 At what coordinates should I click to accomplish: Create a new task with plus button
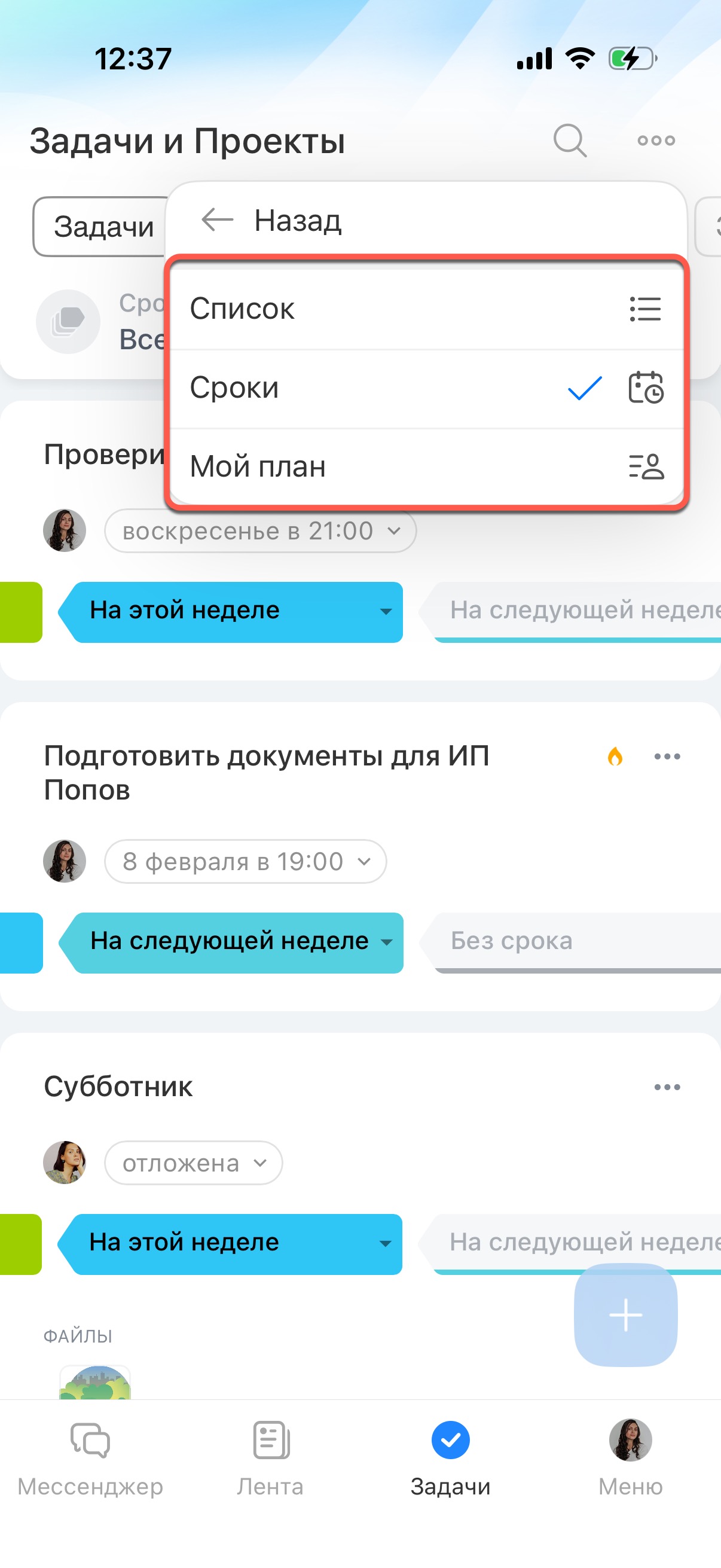(x=625, y=1315)
